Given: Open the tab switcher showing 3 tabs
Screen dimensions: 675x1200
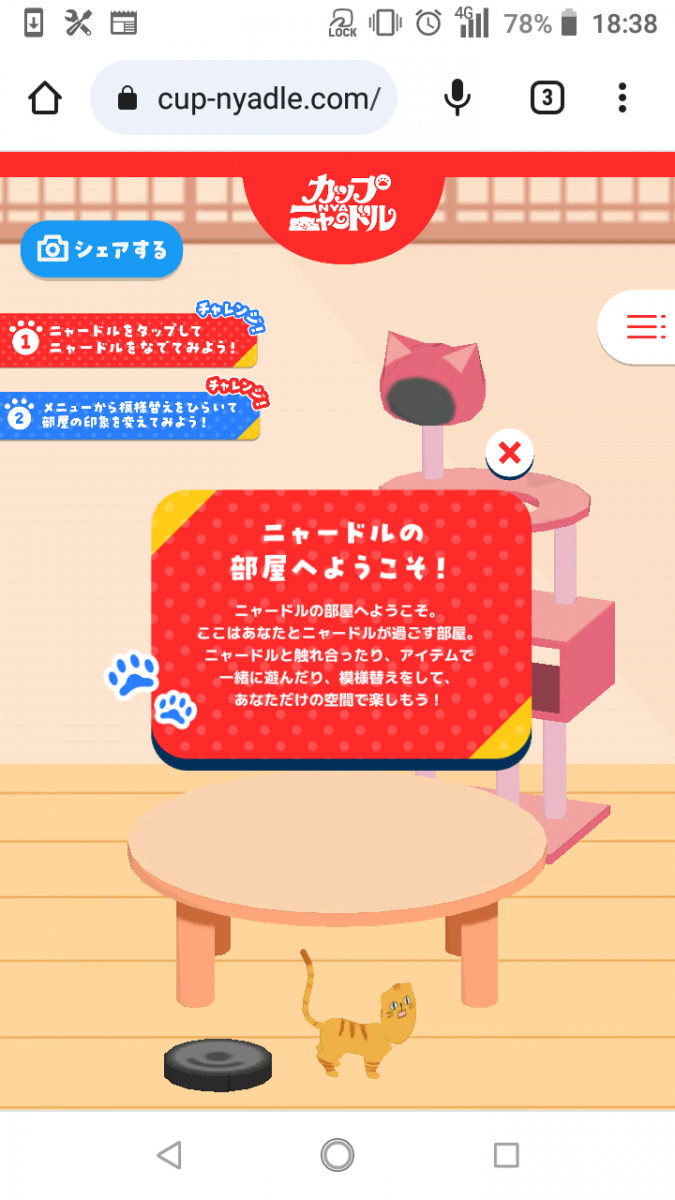Looking at the screenshot, I should click(546, 98).
